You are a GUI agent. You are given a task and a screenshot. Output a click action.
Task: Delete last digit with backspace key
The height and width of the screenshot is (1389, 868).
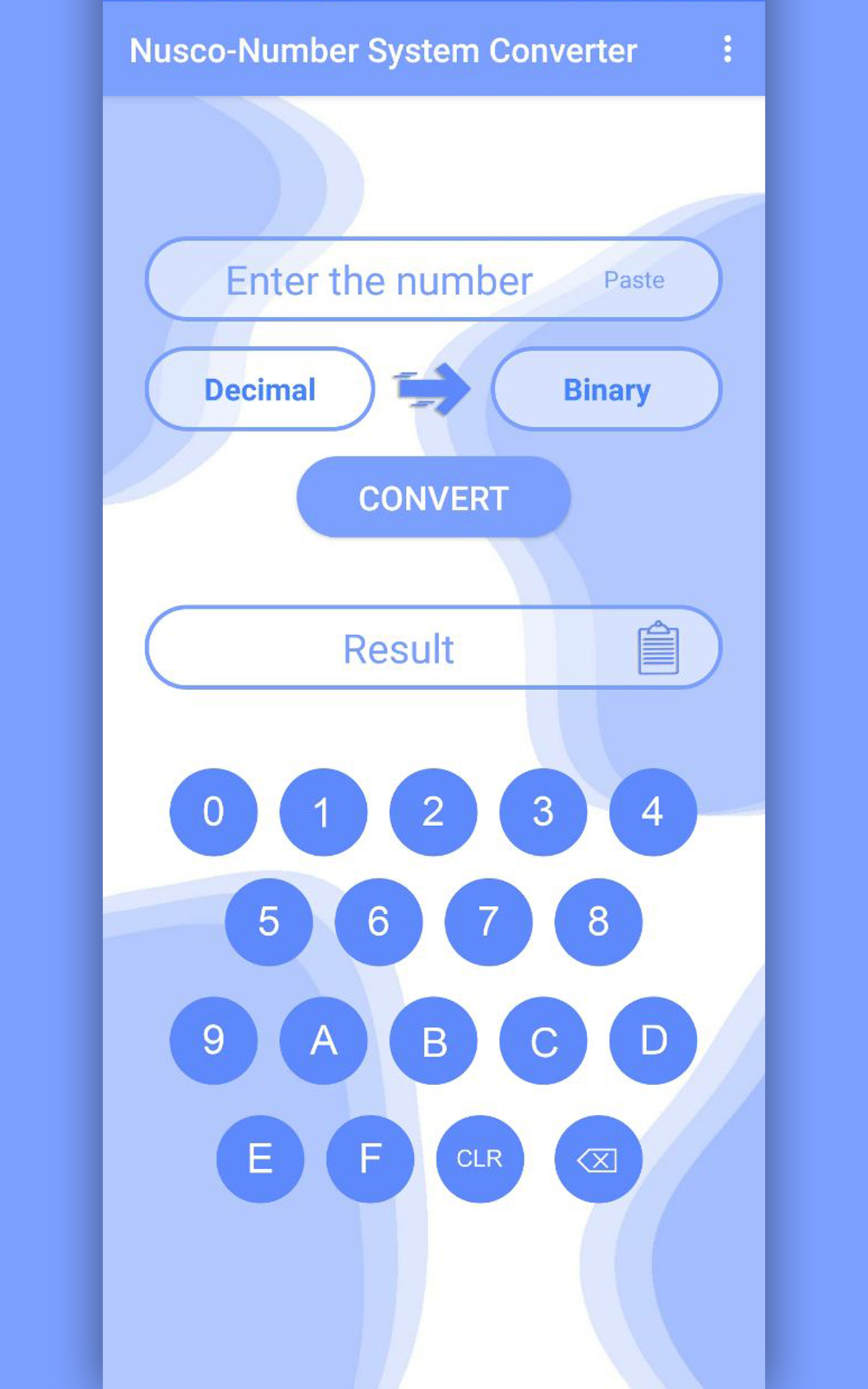(x=598, y=1159)
